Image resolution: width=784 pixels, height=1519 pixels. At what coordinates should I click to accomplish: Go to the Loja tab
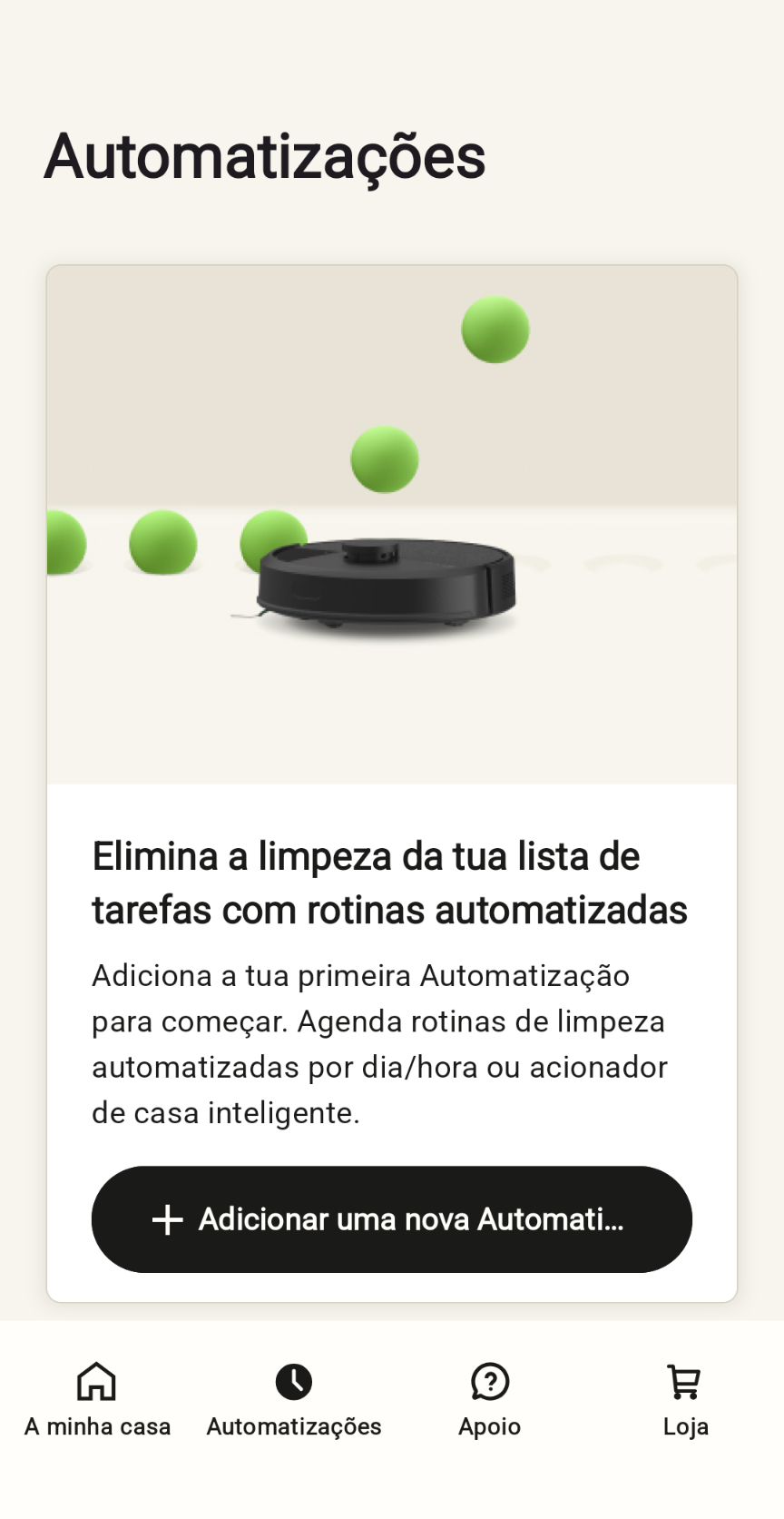coord(685,1399)
